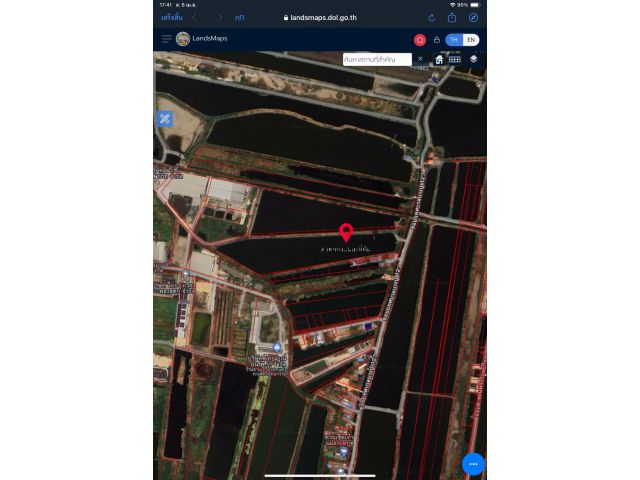Tap the red parcel pin marker
Viewport: 640px width, 480px height.
point(346,233)
